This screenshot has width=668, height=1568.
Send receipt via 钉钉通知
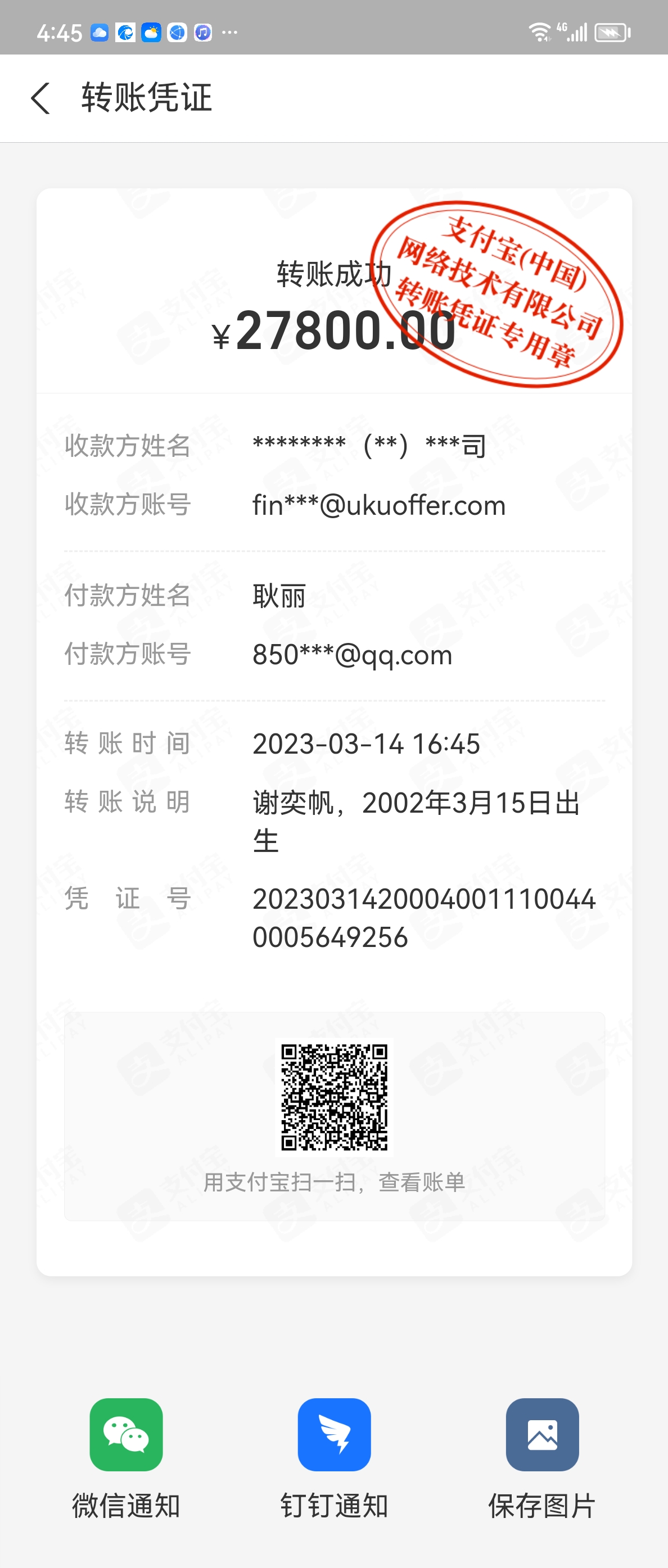[x=333, y=1435]
